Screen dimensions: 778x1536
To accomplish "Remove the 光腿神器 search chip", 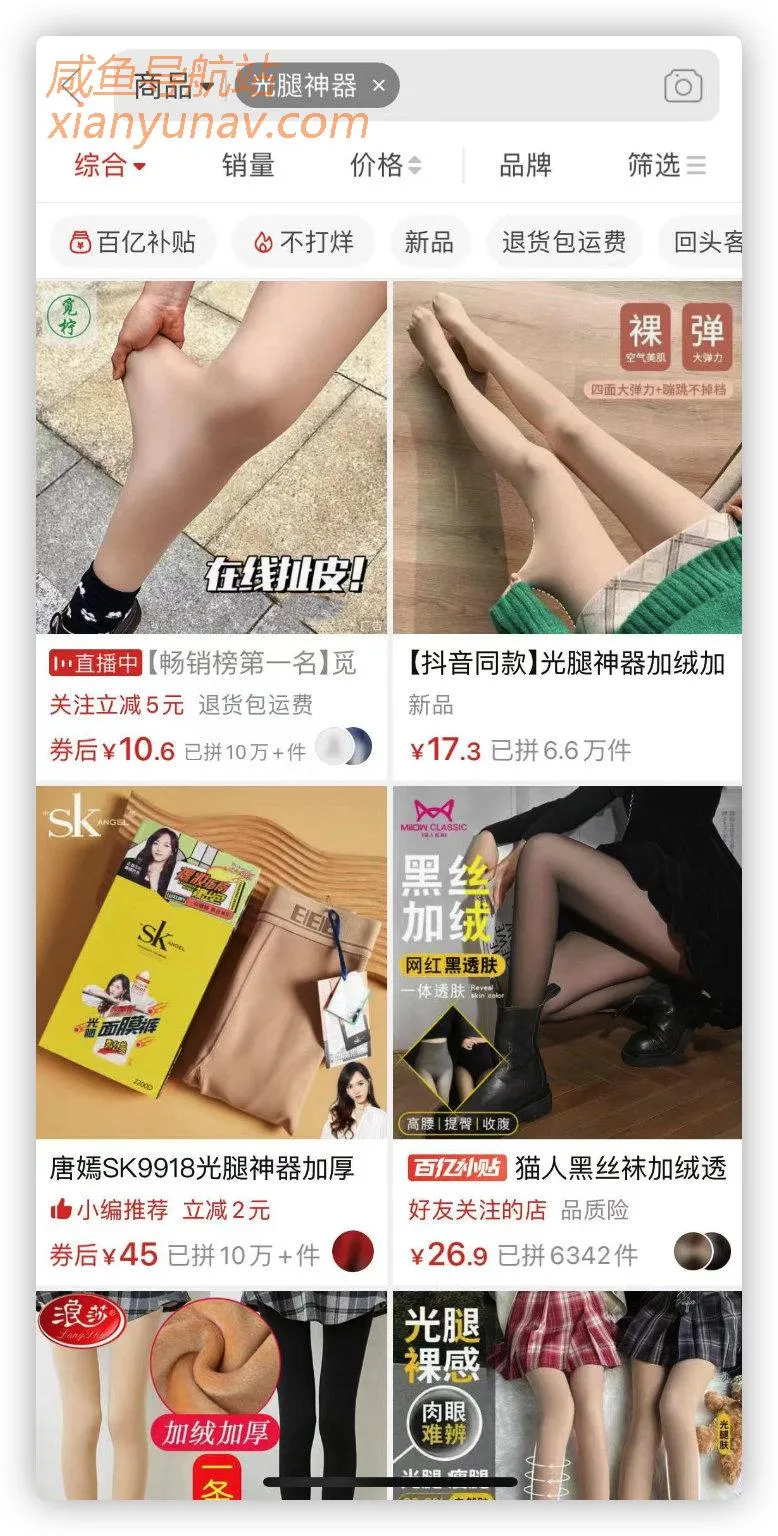I will coord(379,86).
